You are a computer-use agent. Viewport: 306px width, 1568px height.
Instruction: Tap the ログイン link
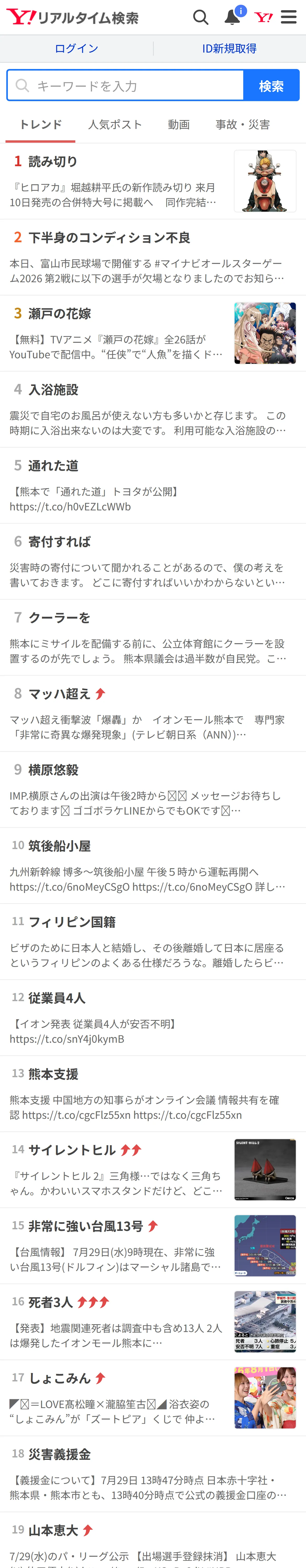[x=76, y=49]
